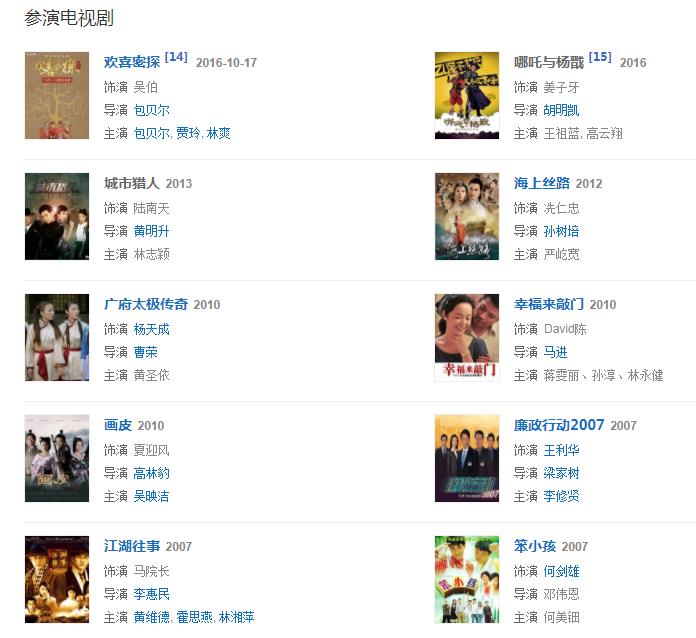Open the 江湖往事 title link
Screen dimensions: 696x638
132,546
